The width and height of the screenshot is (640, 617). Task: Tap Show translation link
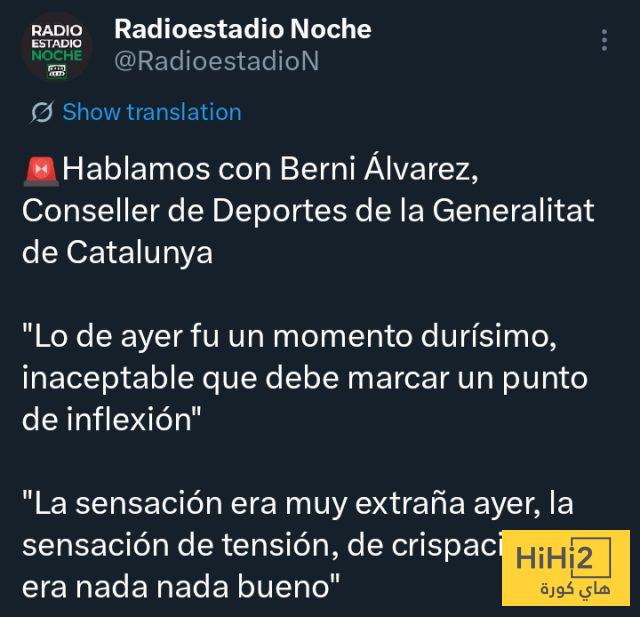(x=151, y=112)
